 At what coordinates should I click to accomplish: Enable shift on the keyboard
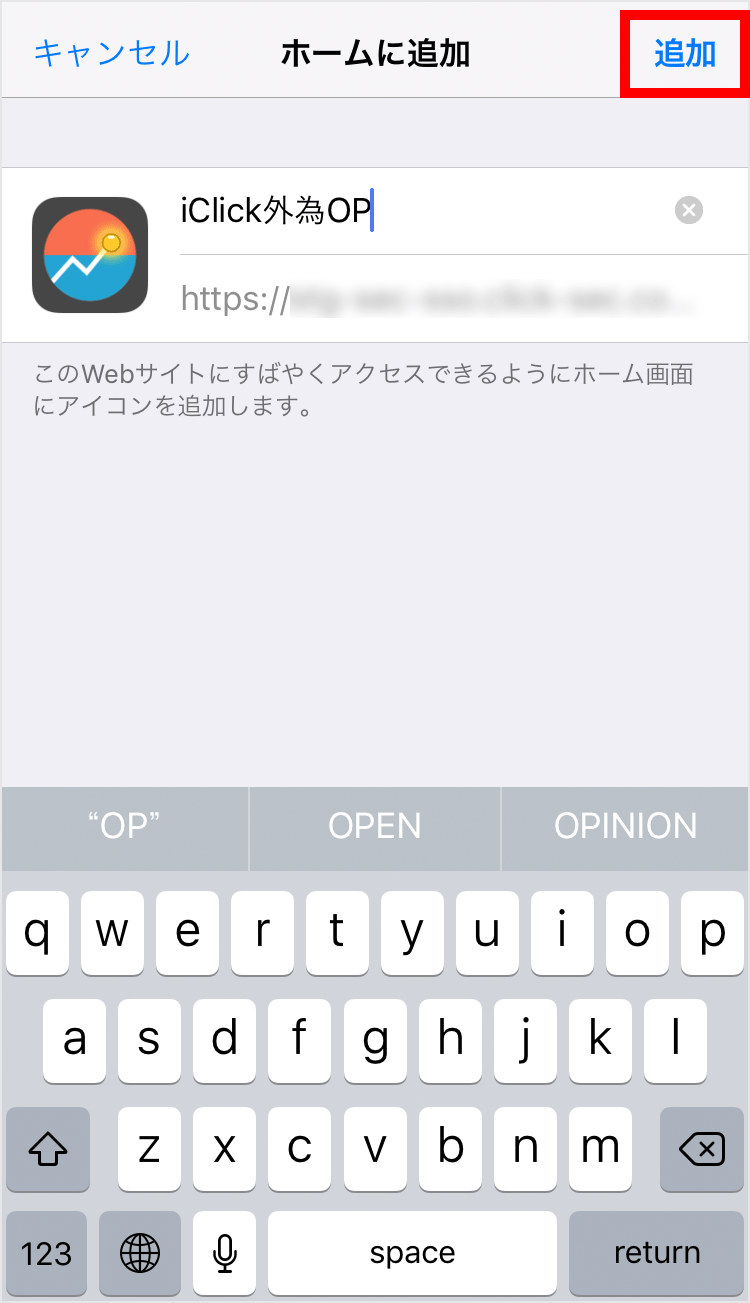click(47, 1149)
